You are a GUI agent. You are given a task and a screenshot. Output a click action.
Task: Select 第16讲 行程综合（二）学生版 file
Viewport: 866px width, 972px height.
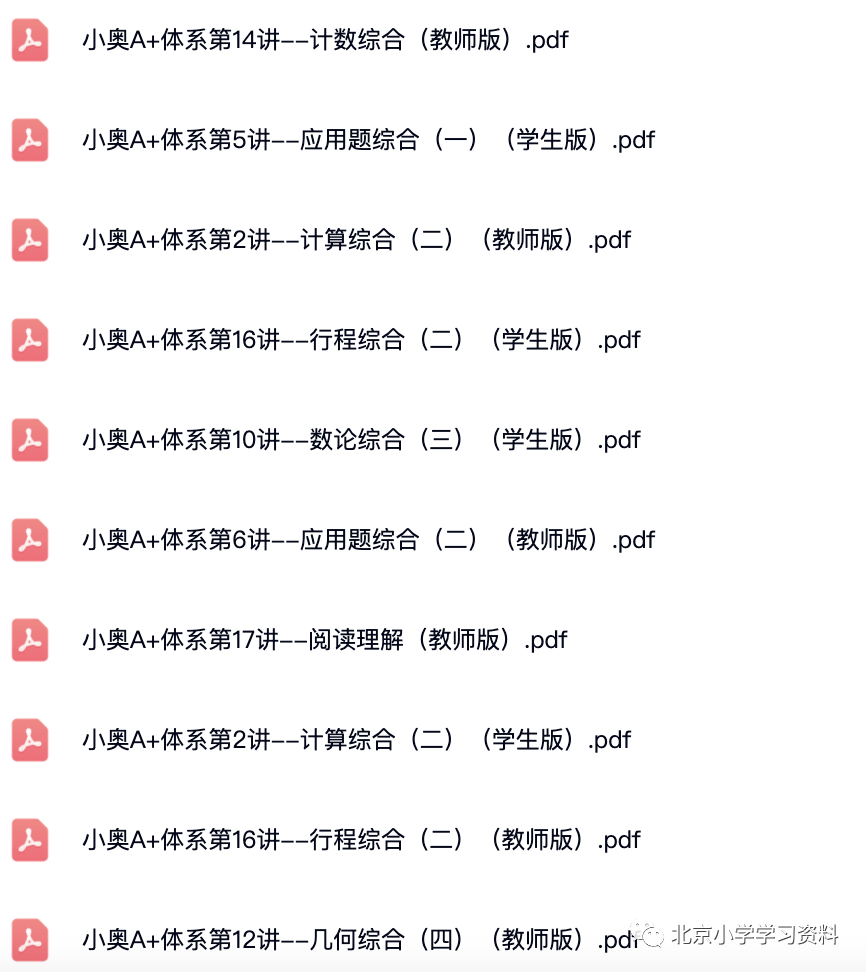pos(360,340)
